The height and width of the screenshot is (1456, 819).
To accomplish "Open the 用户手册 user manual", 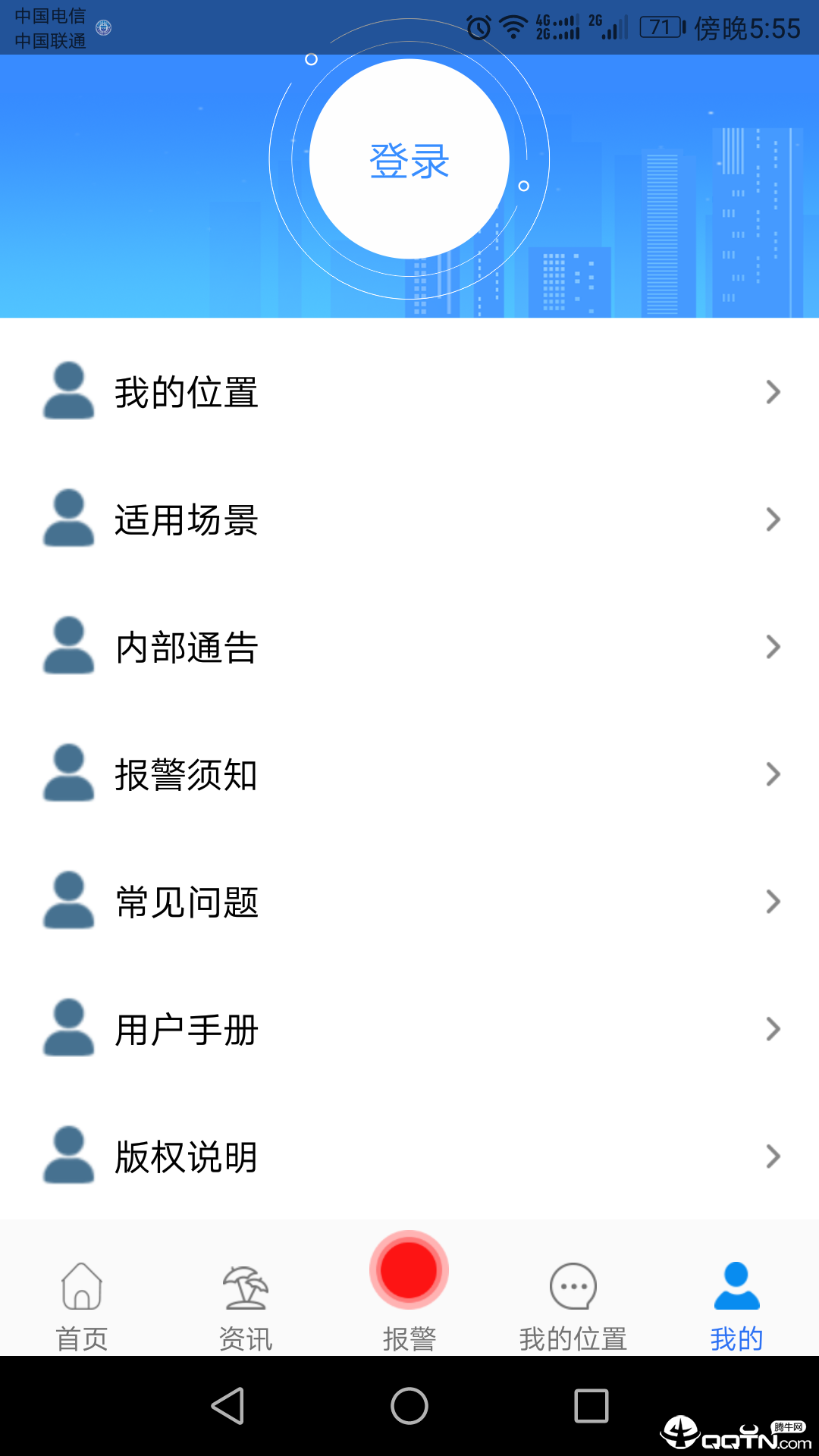I will tap(409, 1029).
